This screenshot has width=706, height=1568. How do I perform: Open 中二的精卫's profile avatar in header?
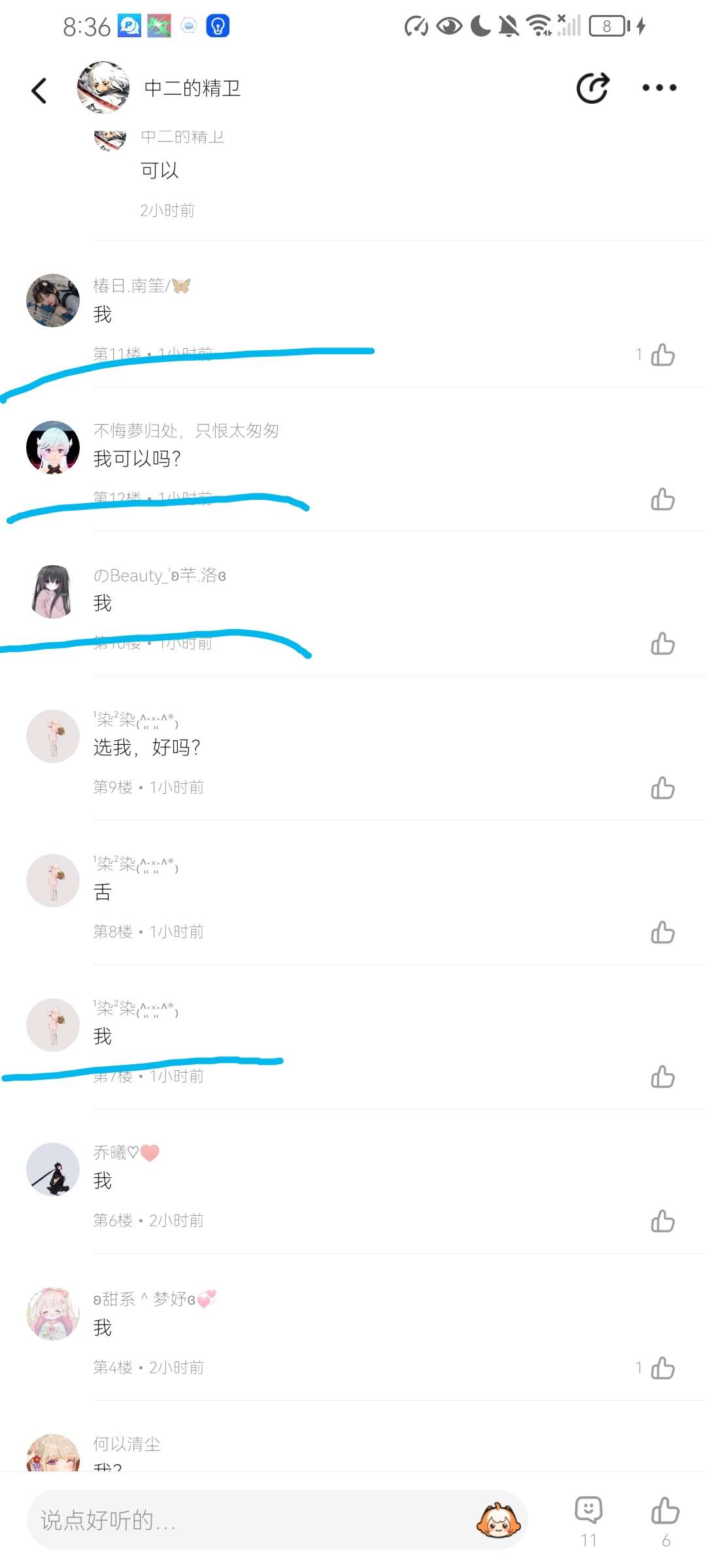[x=103, y=88]
